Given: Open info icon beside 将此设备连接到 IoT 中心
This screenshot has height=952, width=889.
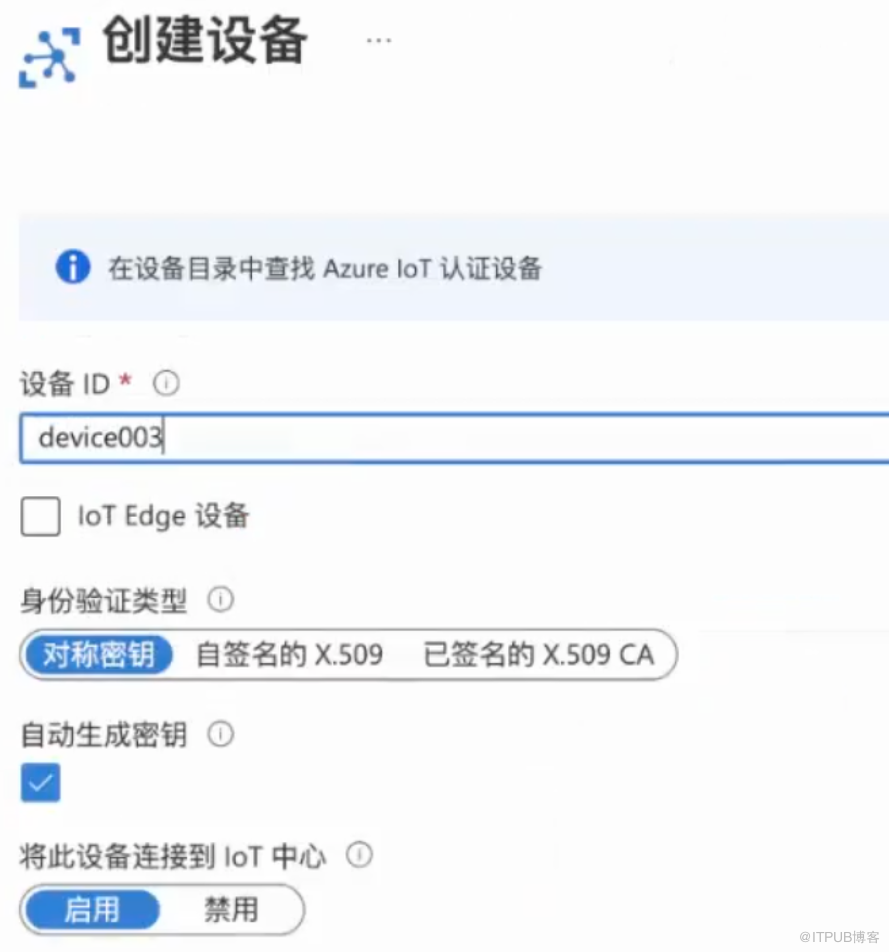Looking at the screenshot, I should (359, 856).
